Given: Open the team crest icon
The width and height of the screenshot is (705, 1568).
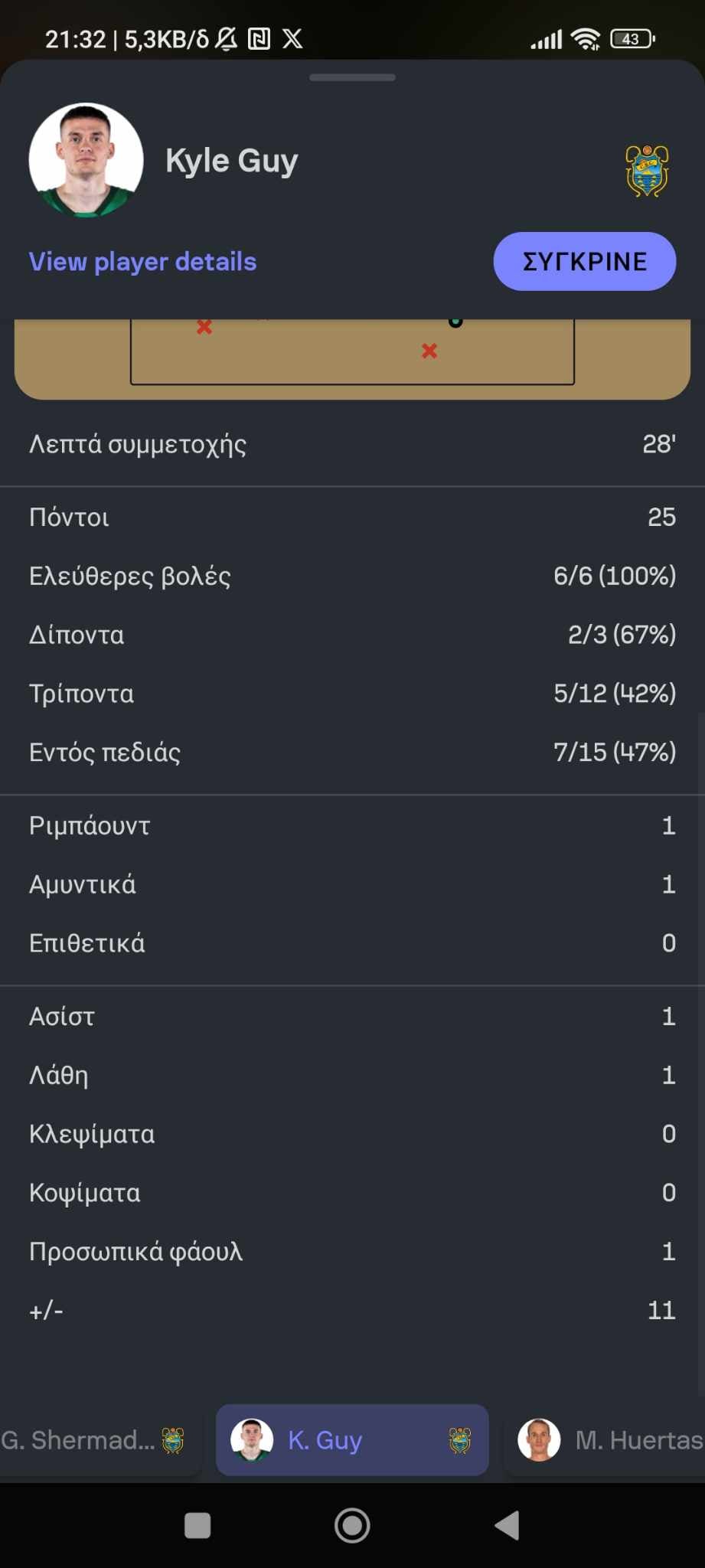Looking at the screenshot, I should pos(647,171).
